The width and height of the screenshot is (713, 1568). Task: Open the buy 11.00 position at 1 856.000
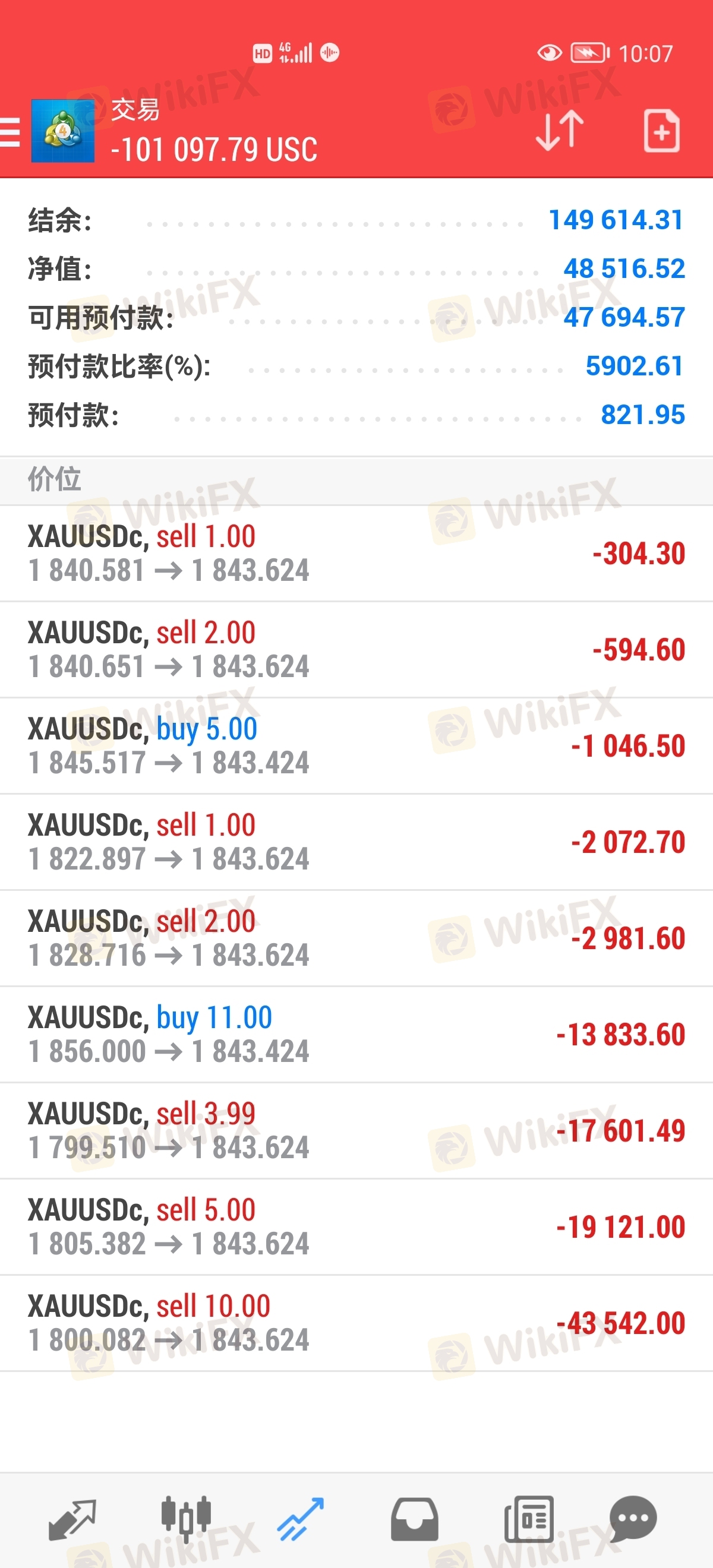coord(356,1034)
